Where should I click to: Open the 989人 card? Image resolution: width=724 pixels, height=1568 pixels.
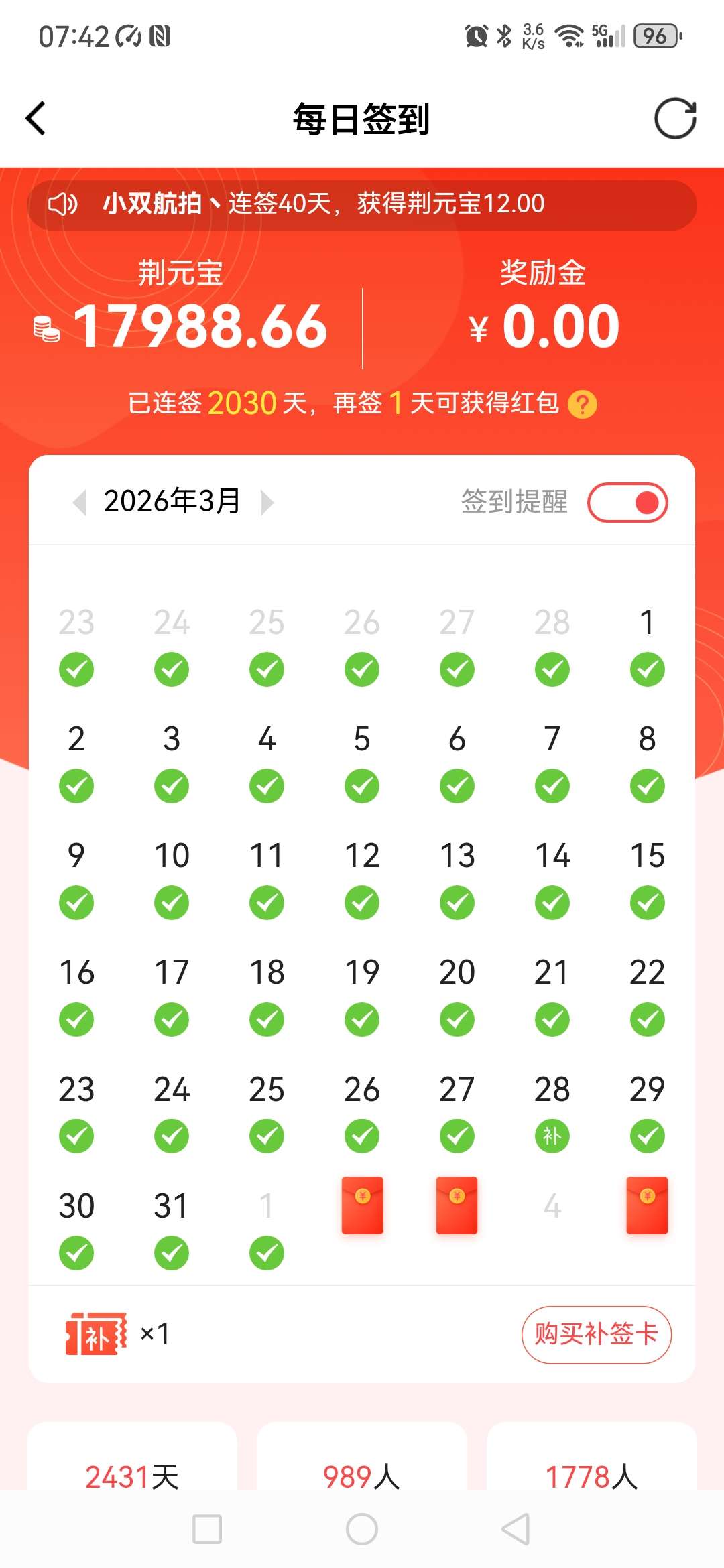pyautogui.click(x=362, y=1467)
